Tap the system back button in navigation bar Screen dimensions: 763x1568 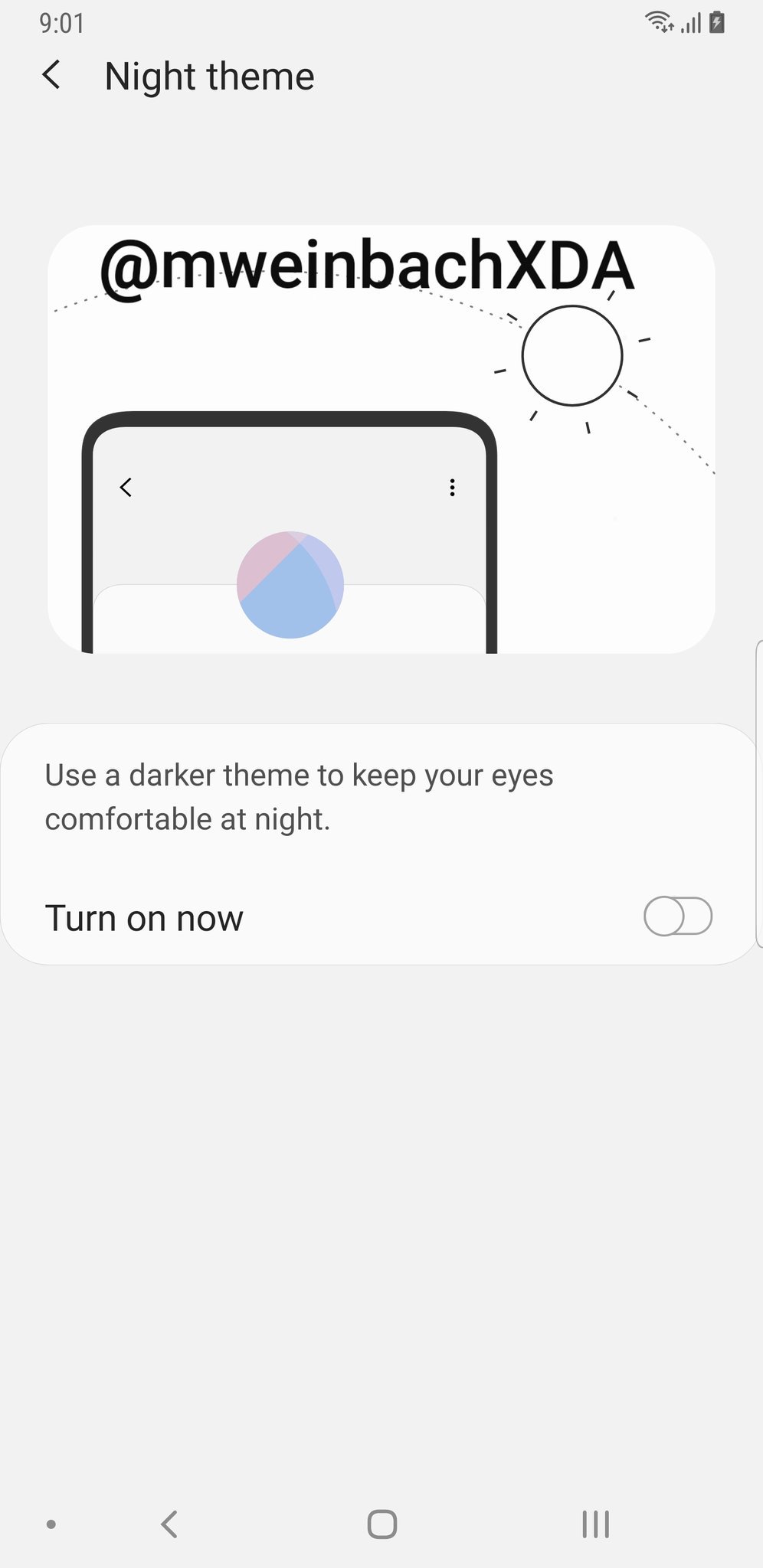coord(169,1524)
